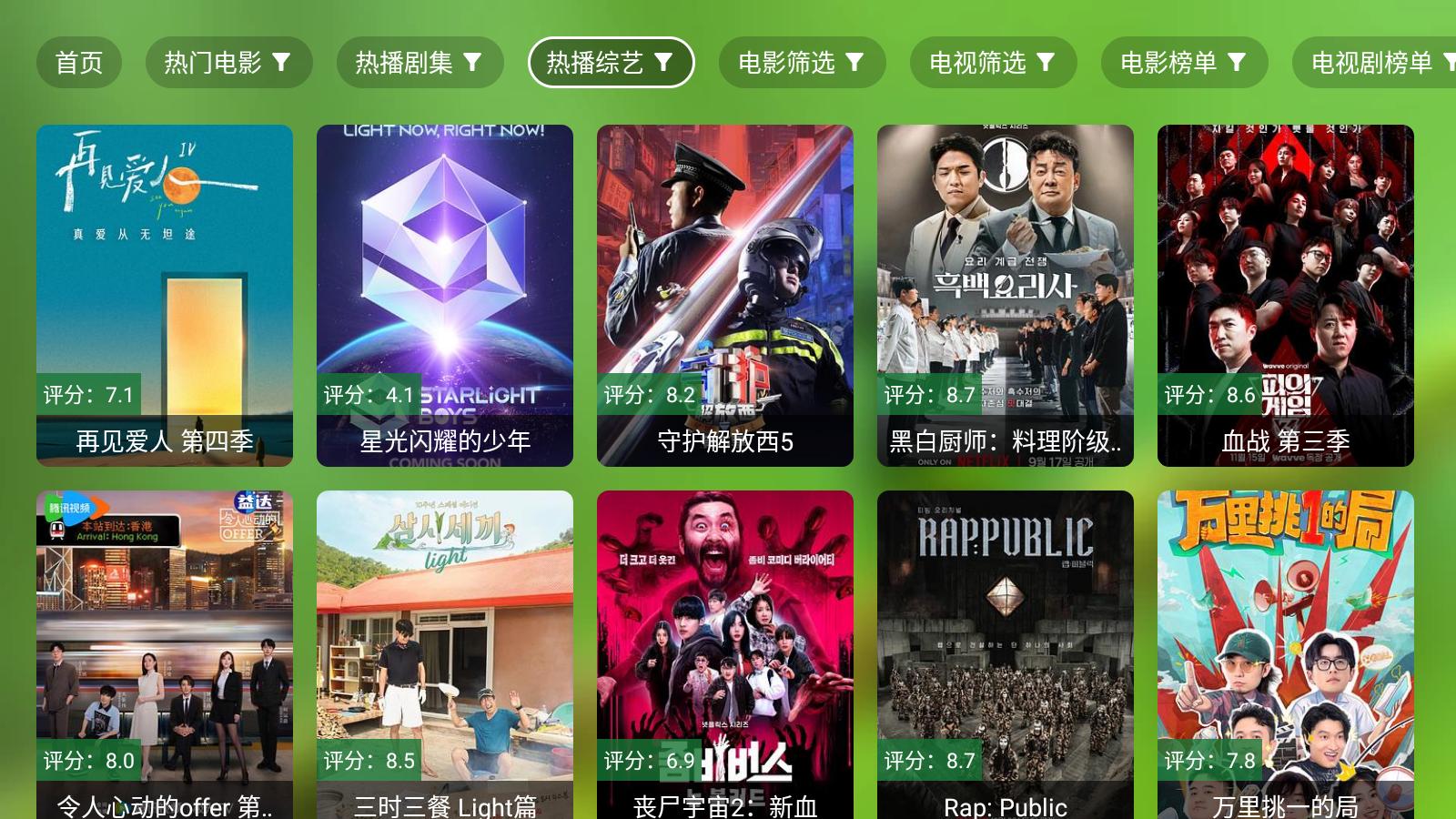
Task: Expand the 热播综艺 filter options
Action: 611,63
